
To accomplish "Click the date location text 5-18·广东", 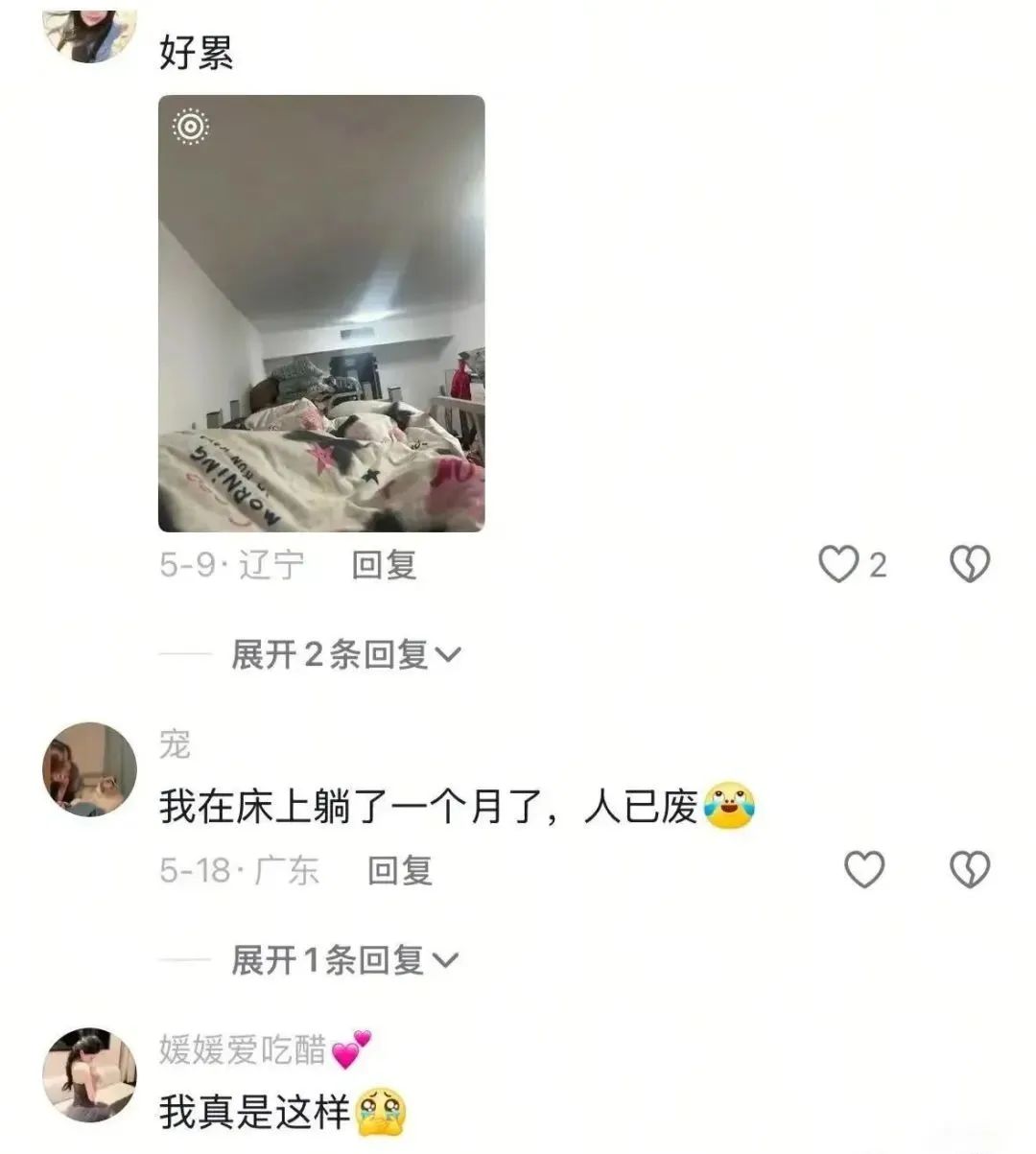I will click(x=242, y=868).
